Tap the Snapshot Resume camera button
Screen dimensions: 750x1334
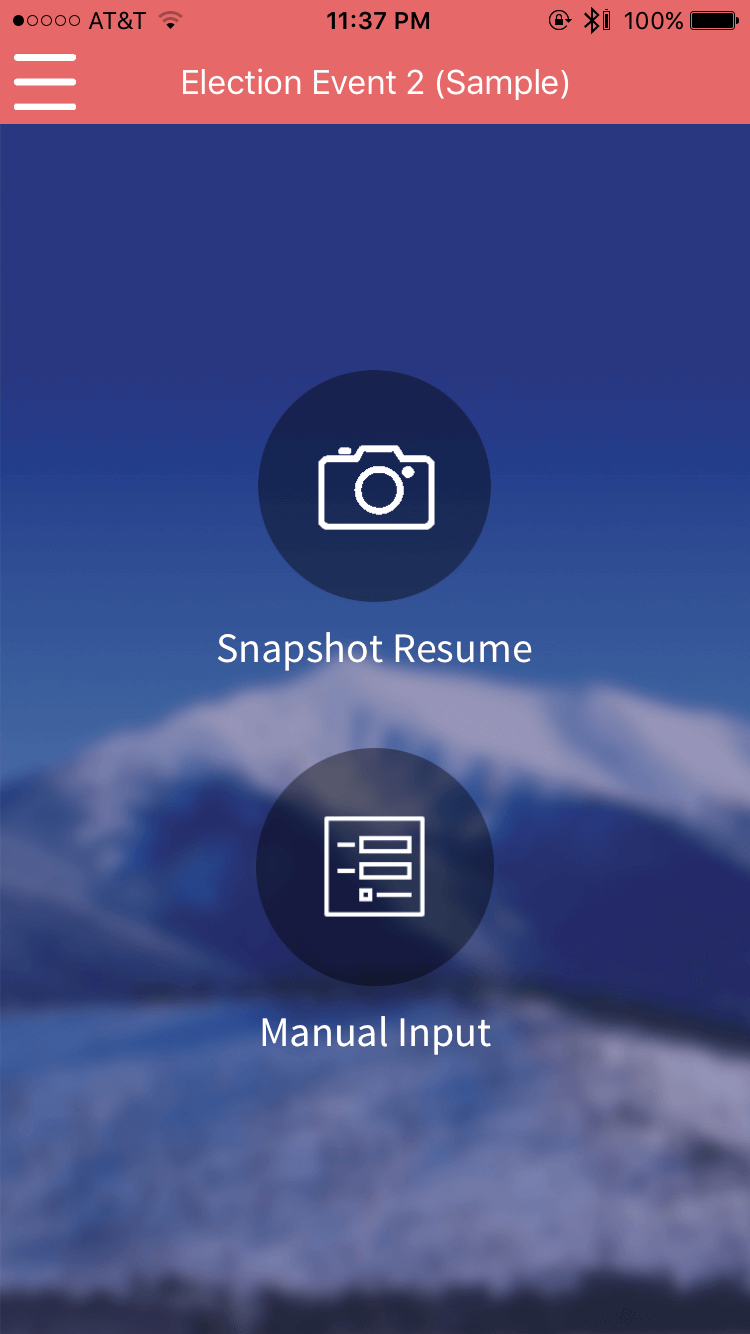375,486
